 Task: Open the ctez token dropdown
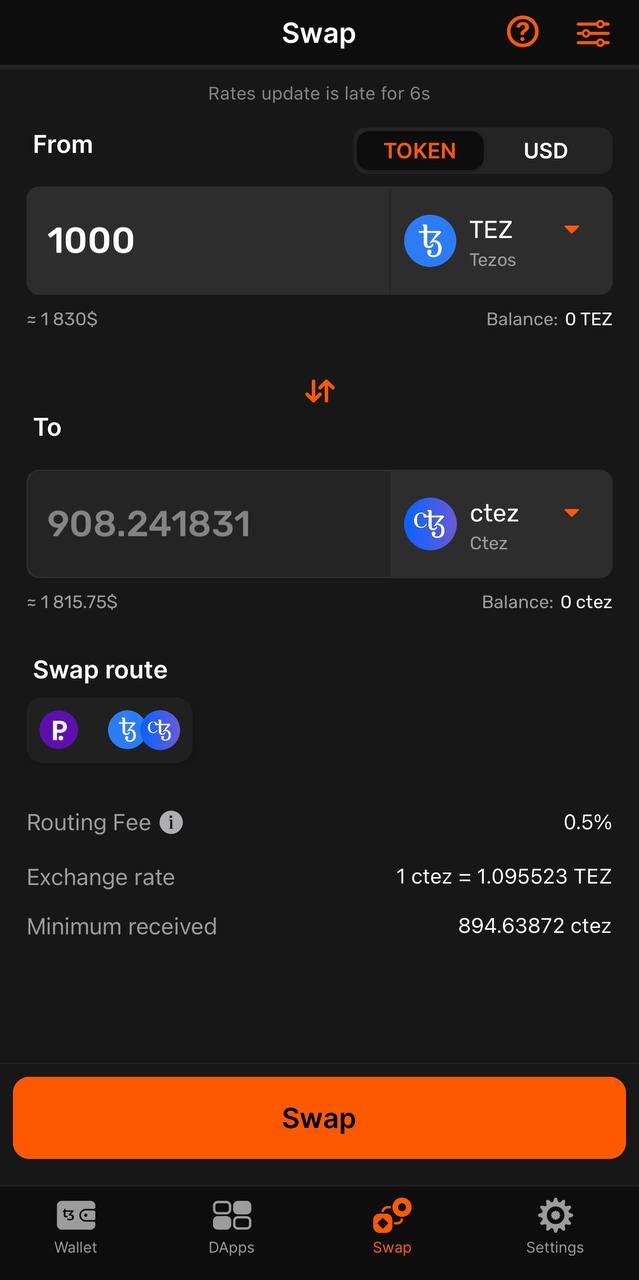click(x=501, y=524)
